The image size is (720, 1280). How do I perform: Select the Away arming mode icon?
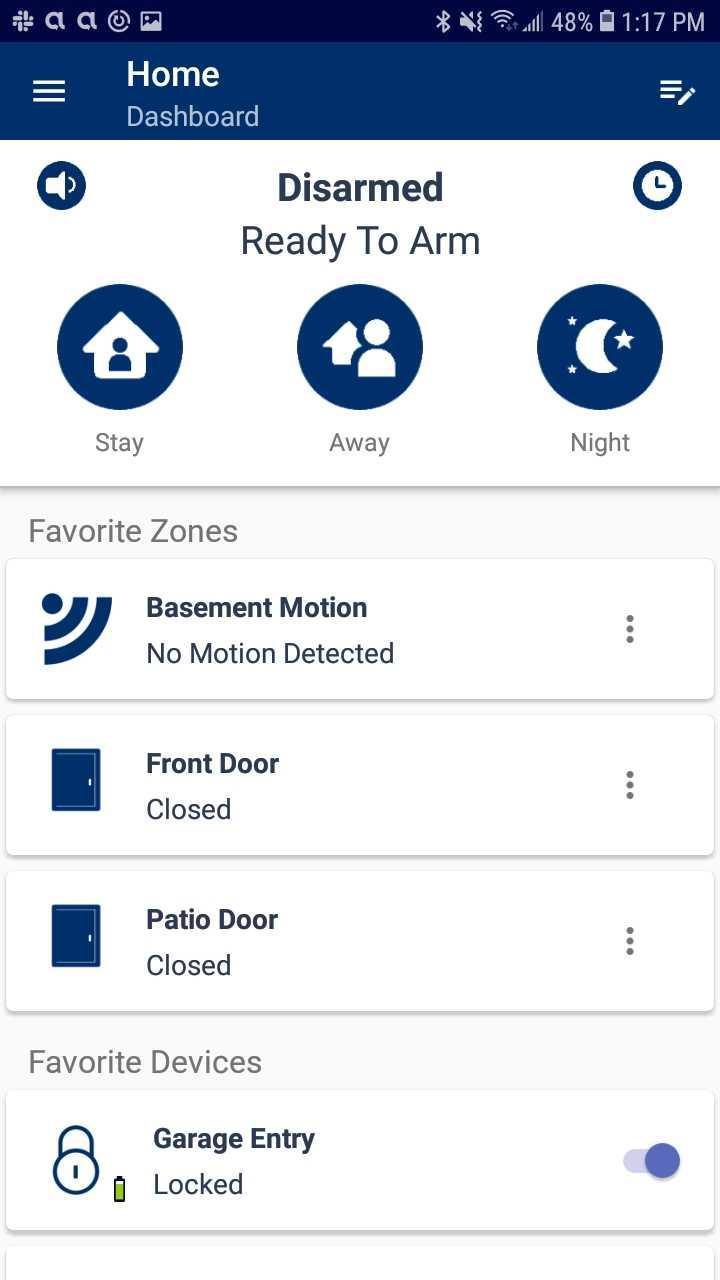(x=360, y=346)
